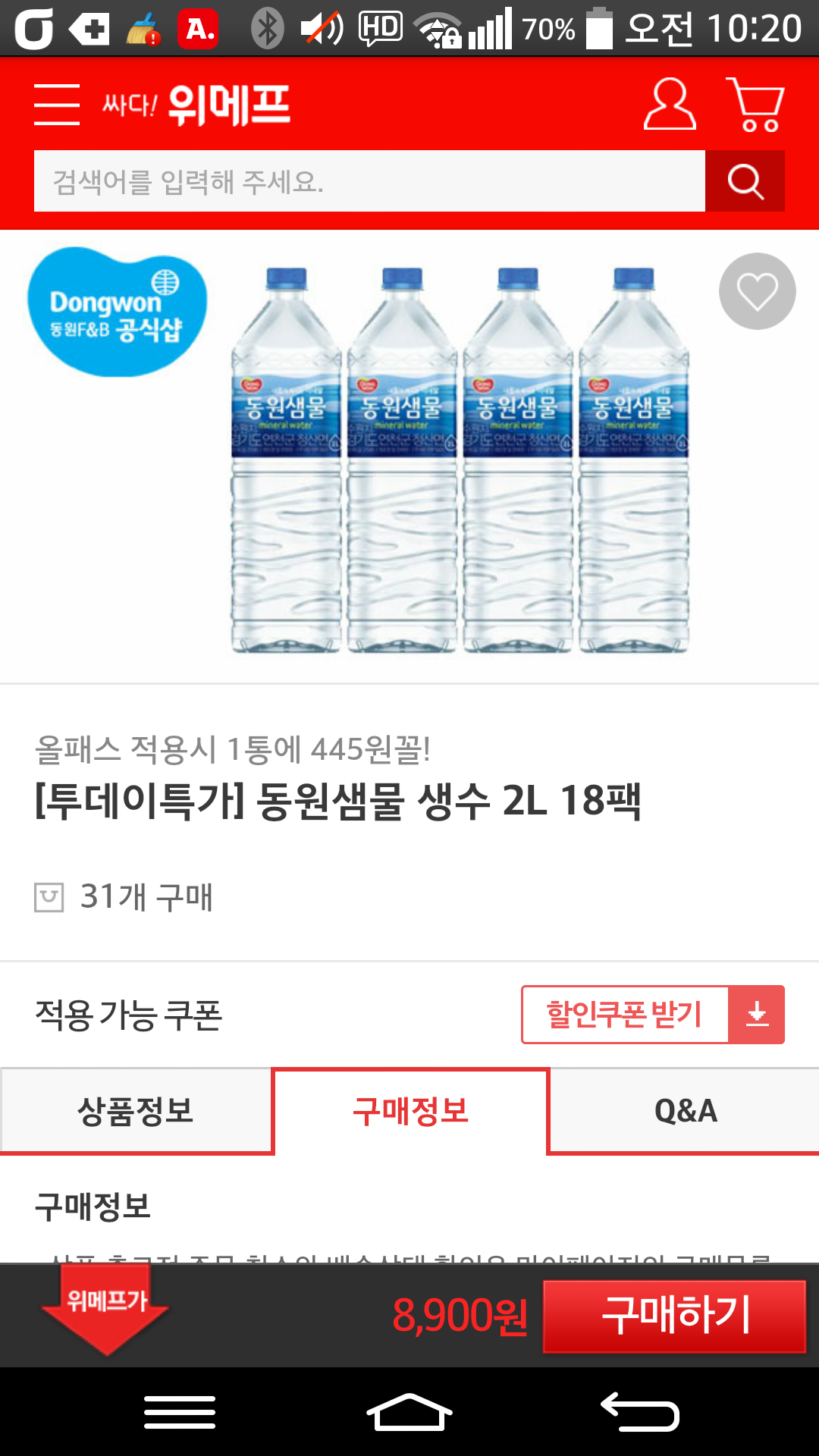The width and height of the screenshot is (819, 1456).
Task: Switch to the 상품정보 tab
Action: [135, 1111]
